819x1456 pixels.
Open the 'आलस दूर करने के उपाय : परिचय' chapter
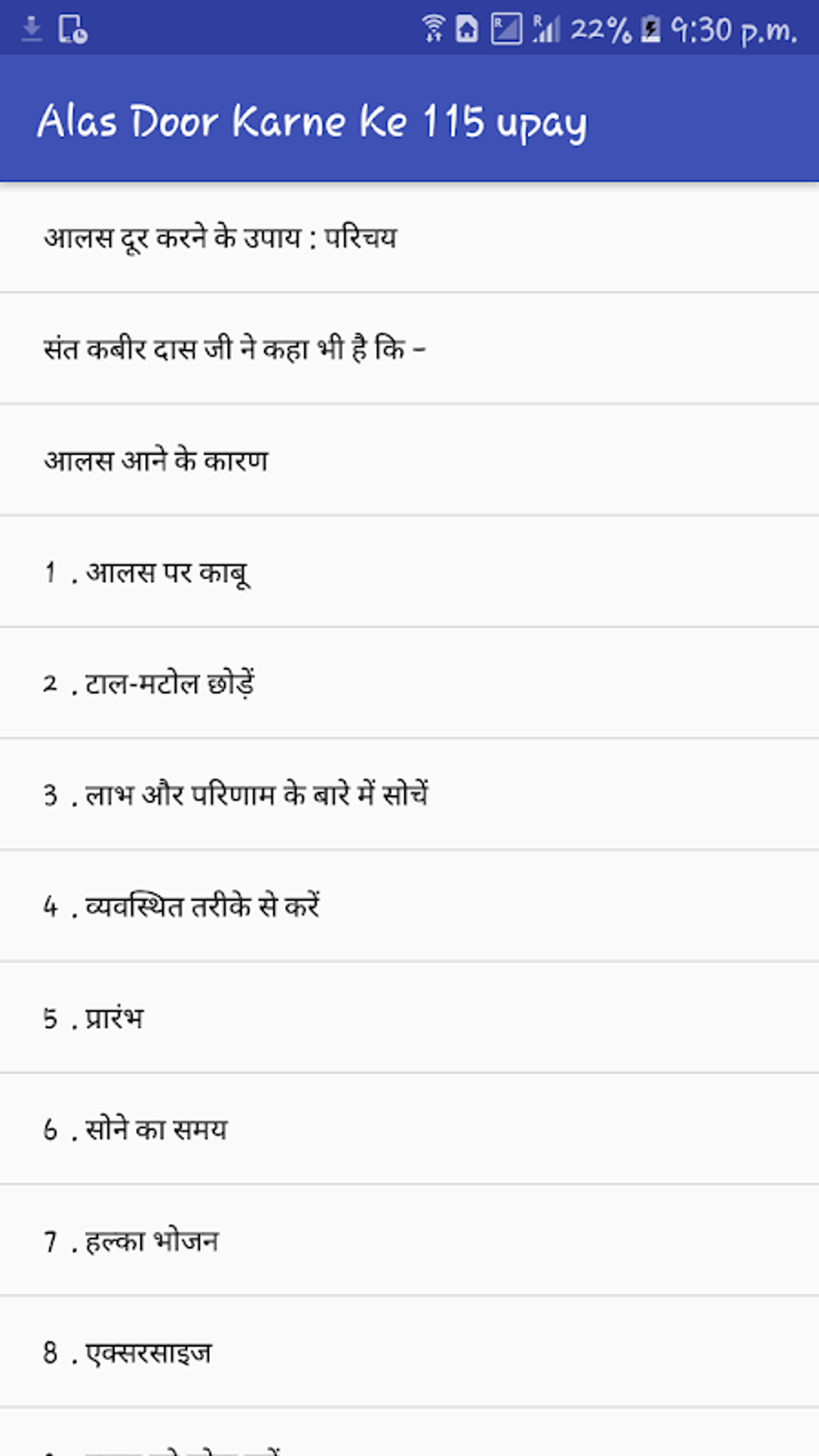pyautogui.click(x=221, y=238)
